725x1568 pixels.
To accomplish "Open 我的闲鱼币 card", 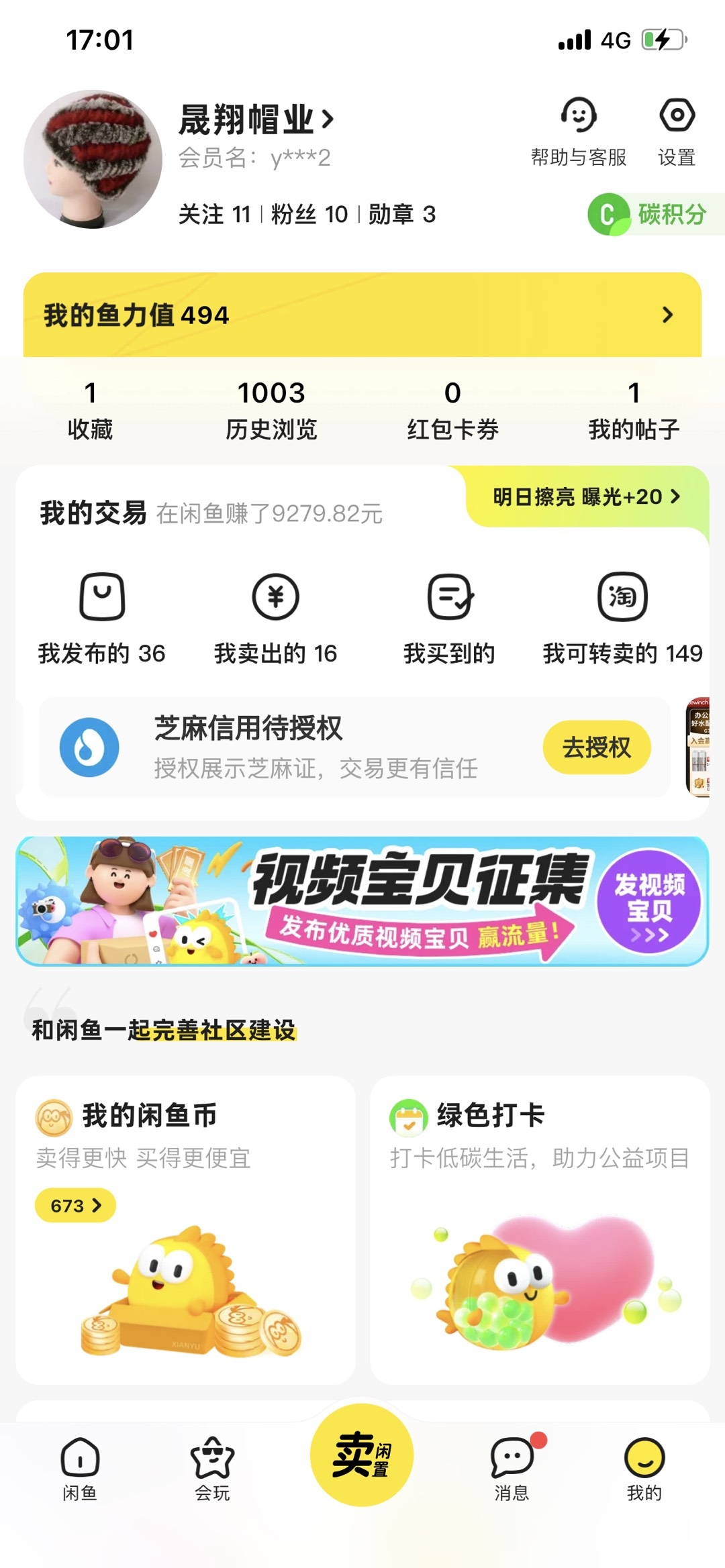I will [x=185, y=1229].
